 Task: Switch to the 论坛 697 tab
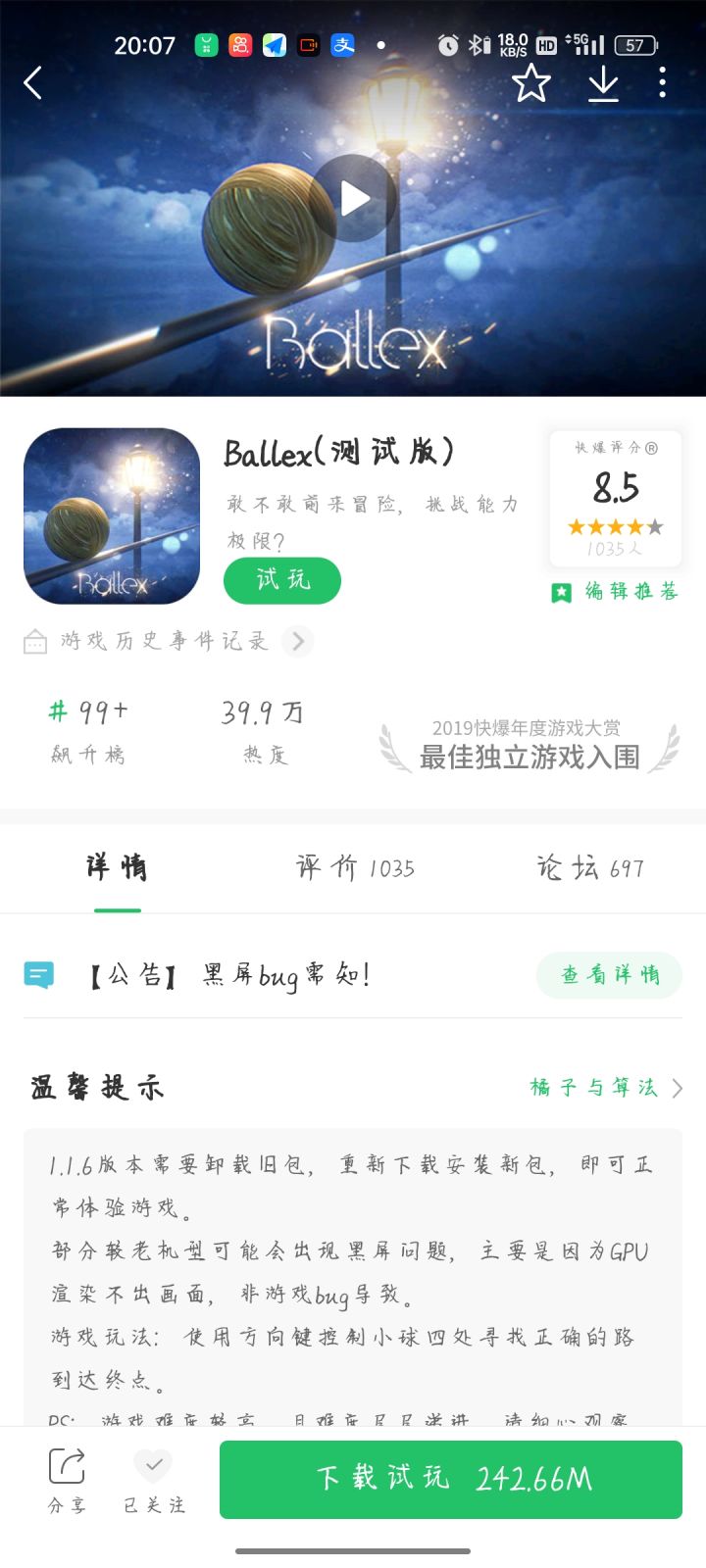tap(590, 867)
